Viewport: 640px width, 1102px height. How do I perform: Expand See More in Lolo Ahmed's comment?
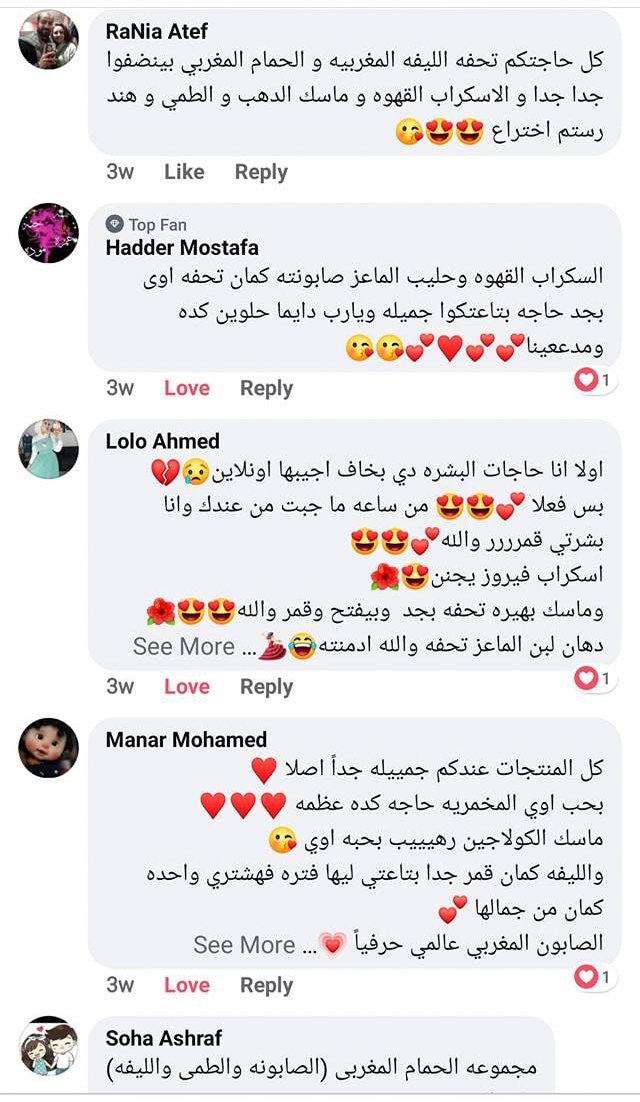(184, 646)
